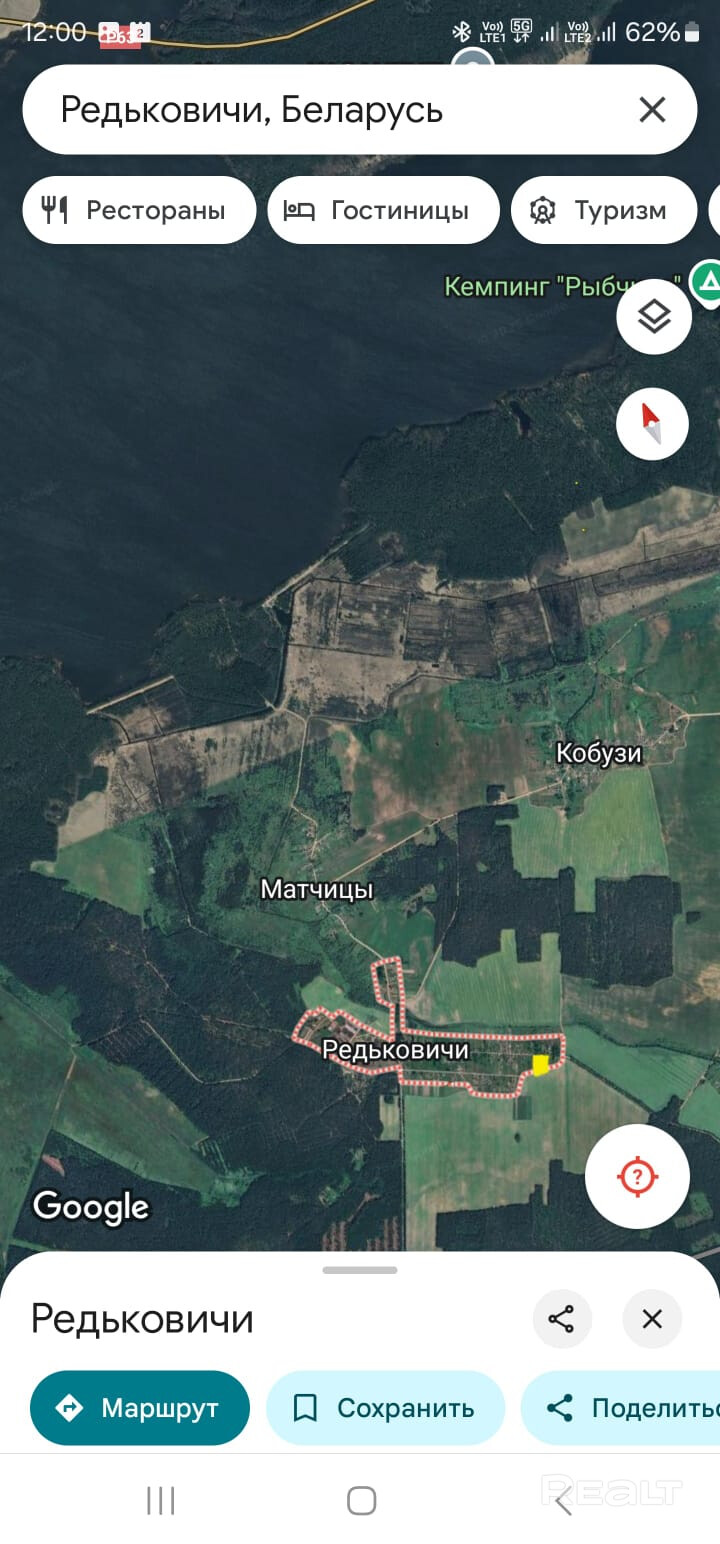Open the map layers selector
Screen dimensions: 720x1544
coord(654,318)
